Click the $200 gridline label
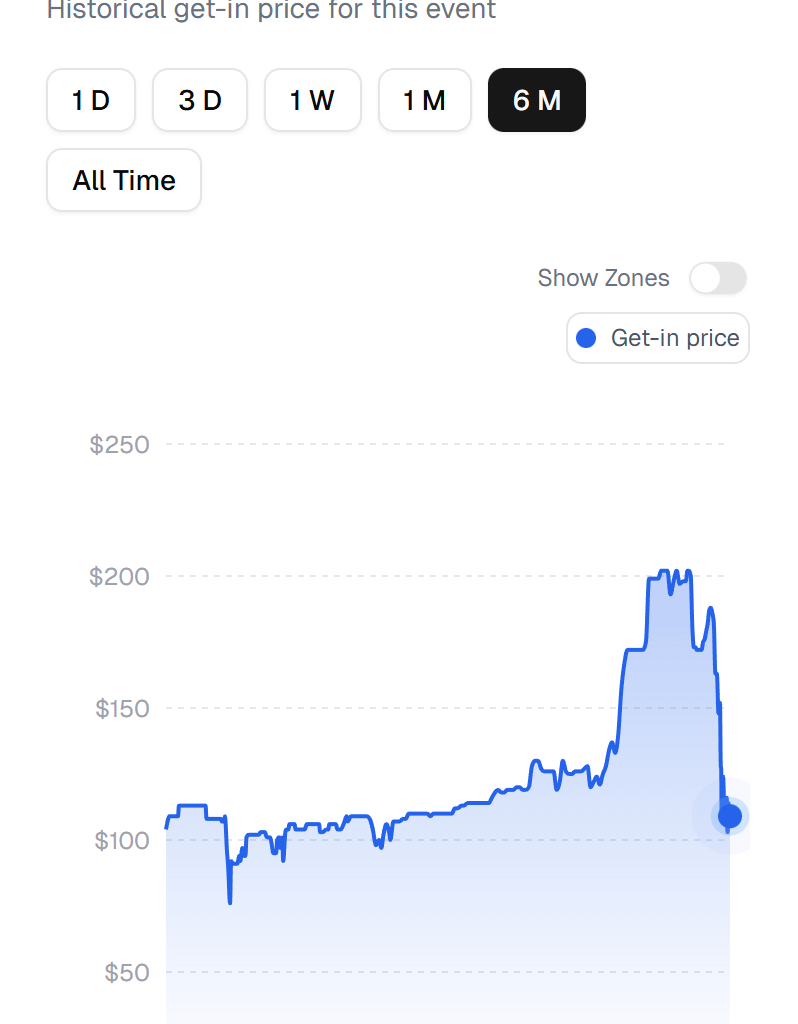 pos(120,576)
